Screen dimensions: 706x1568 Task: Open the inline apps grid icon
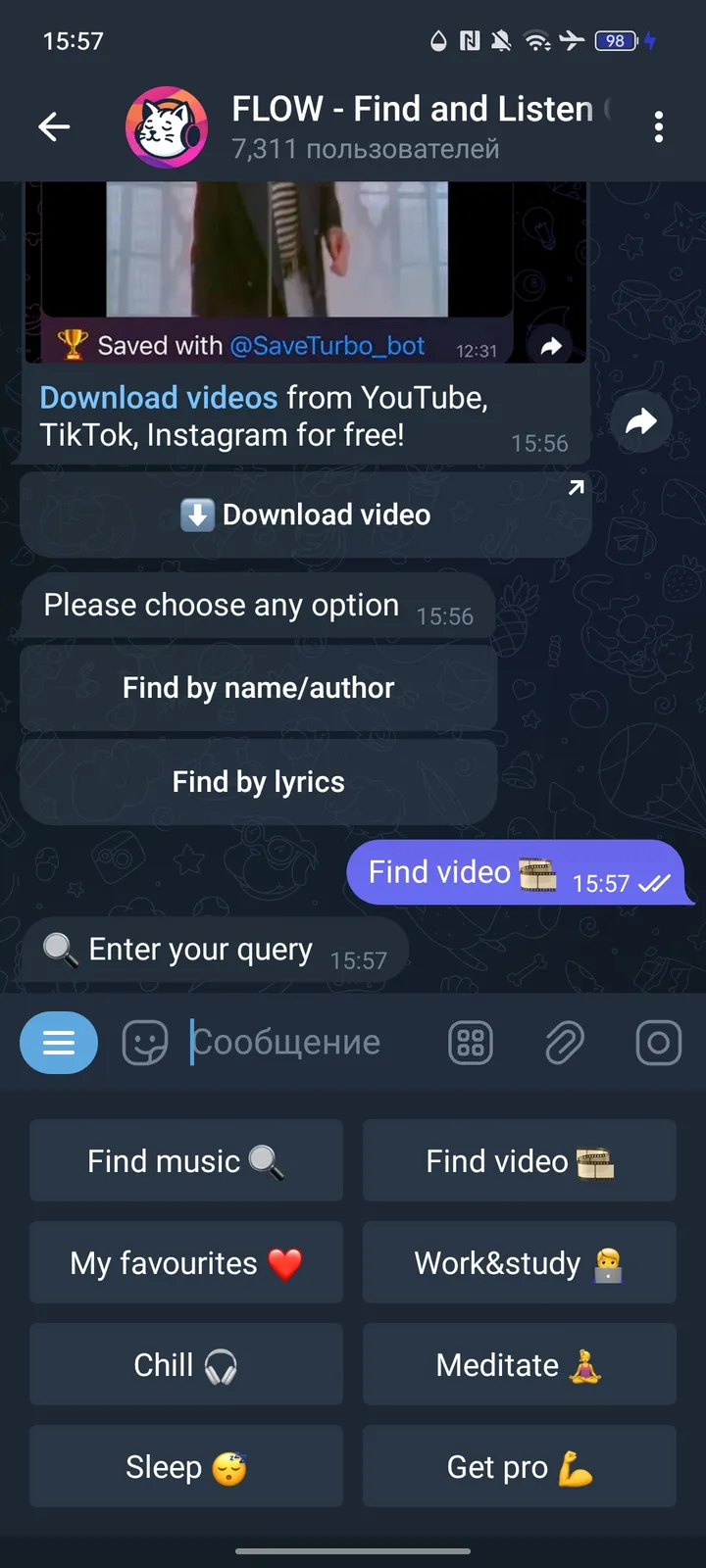pyautogui.click(x=471, y=1042)
